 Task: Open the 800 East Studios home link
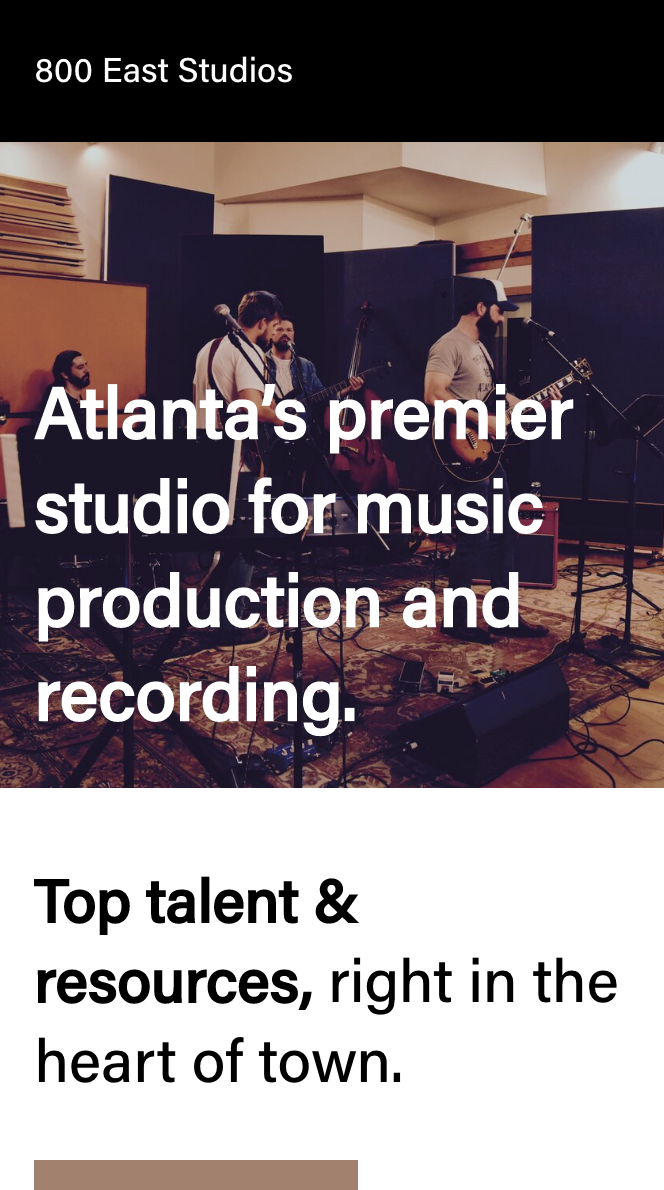pos(163,71)
